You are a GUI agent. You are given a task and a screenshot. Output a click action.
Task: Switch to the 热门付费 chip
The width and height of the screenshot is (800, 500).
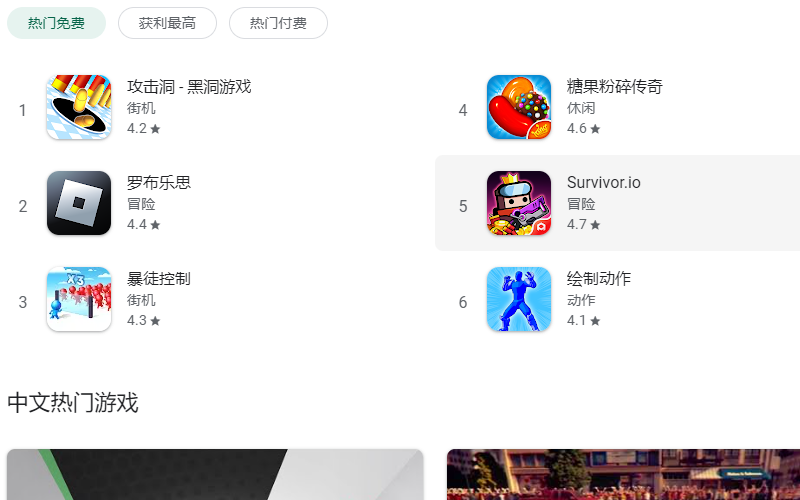278,23
